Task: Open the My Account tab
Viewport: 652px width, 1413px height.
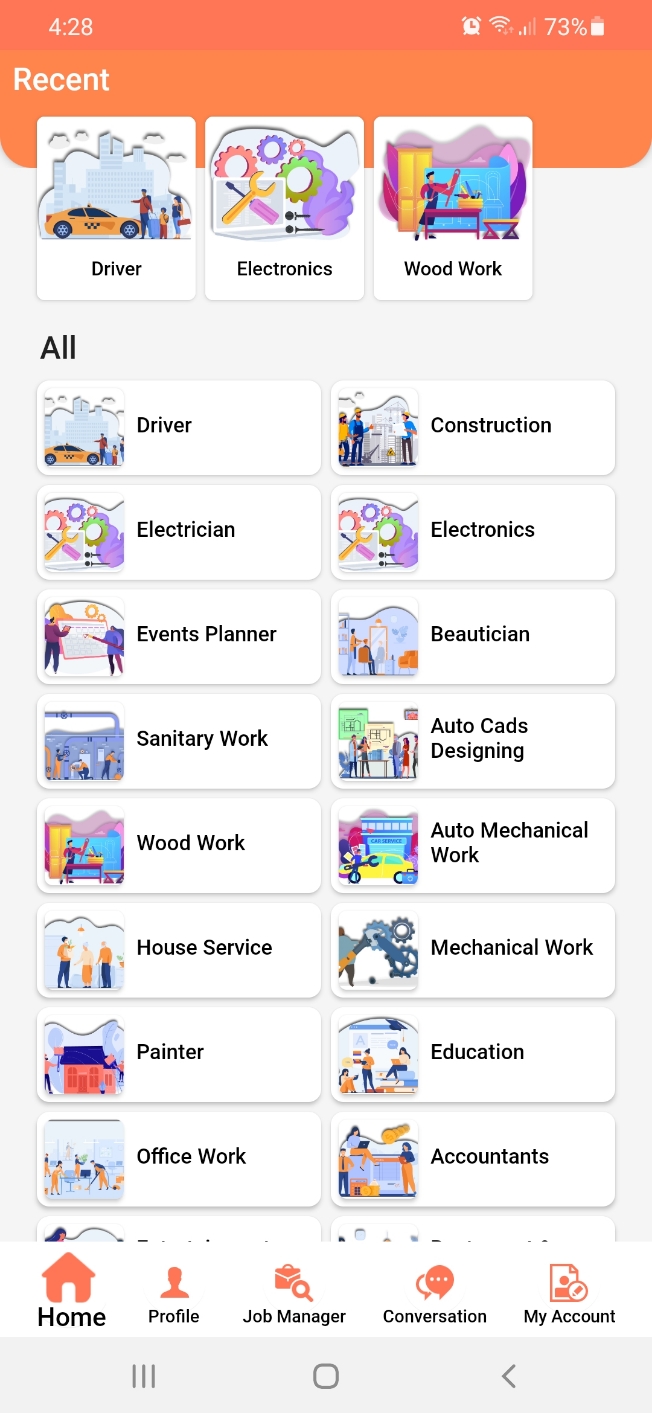Action: coord(569,1294)
